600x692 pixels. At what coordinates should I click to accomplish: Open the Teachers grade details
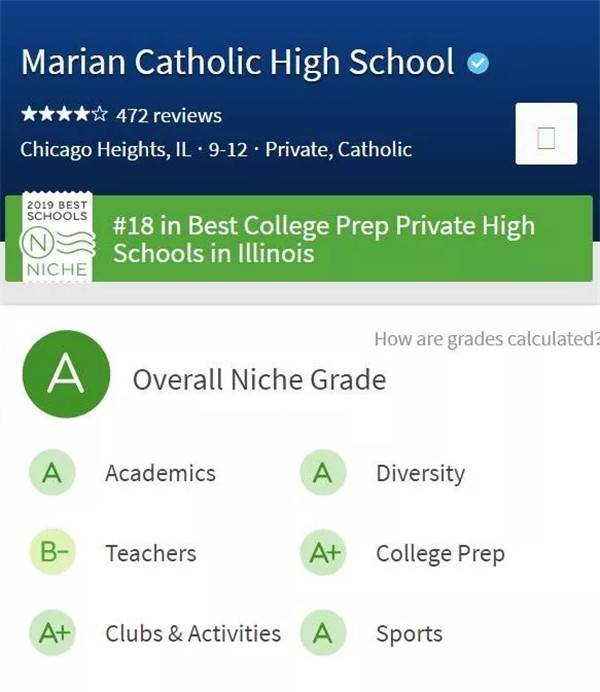(150, 553)
